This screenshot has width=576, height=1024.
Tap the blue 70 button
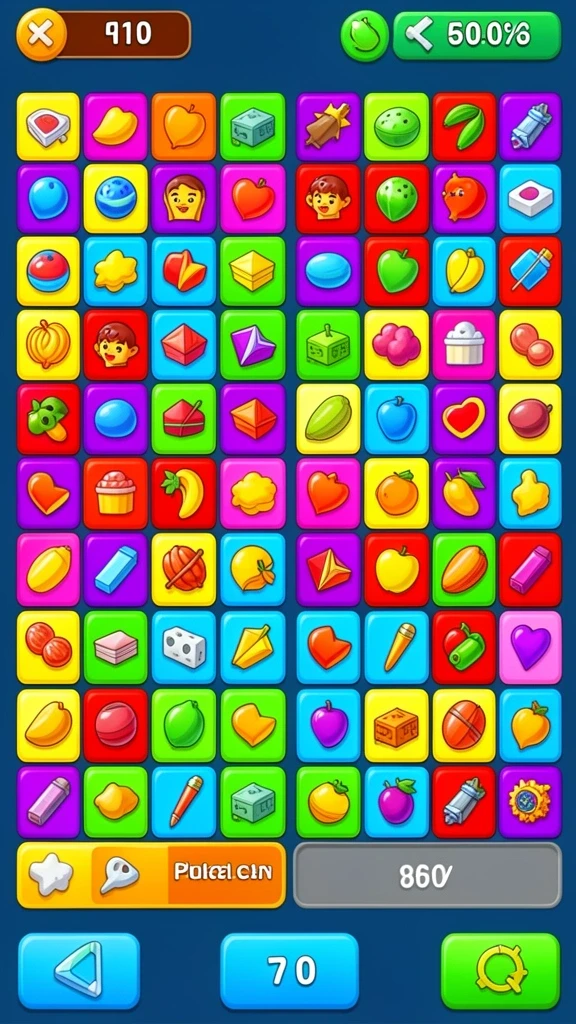289,970
